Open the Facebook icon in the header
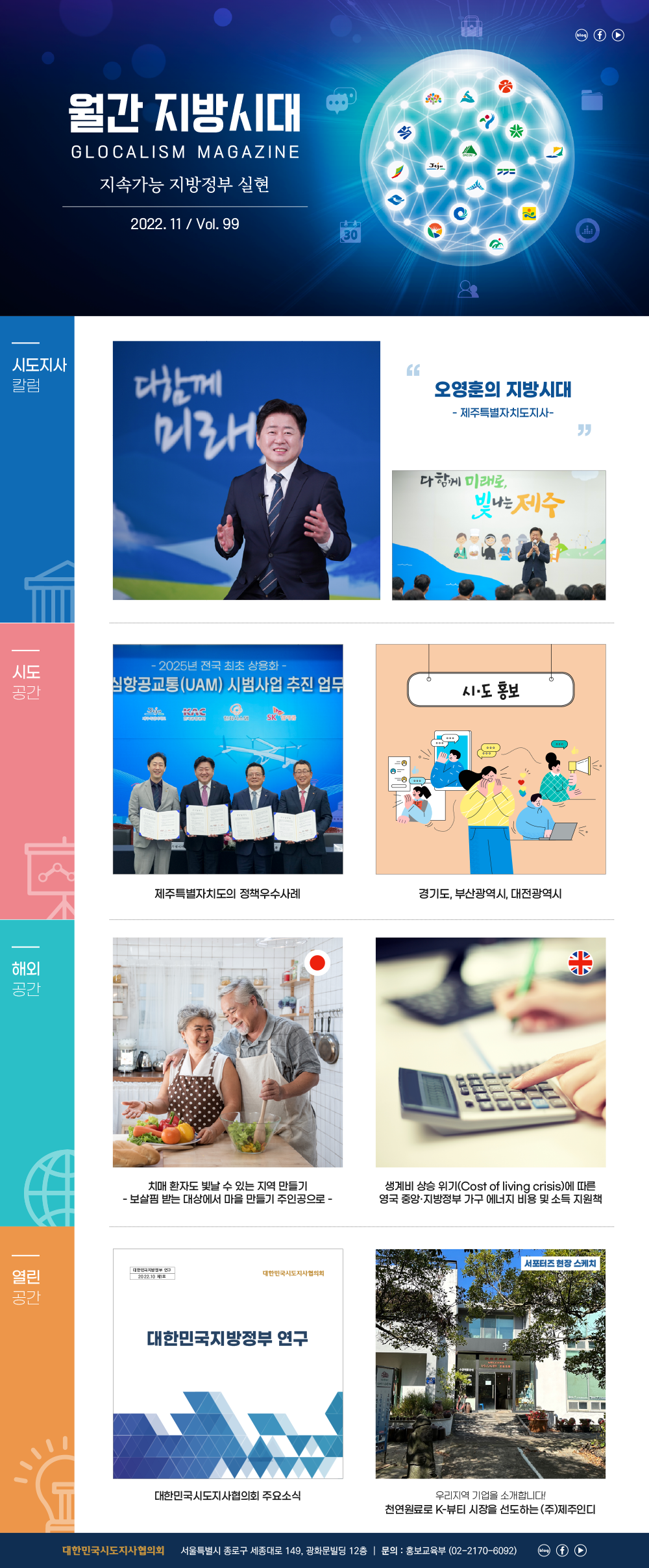The image size is (649, 1568). click(600, 35)
